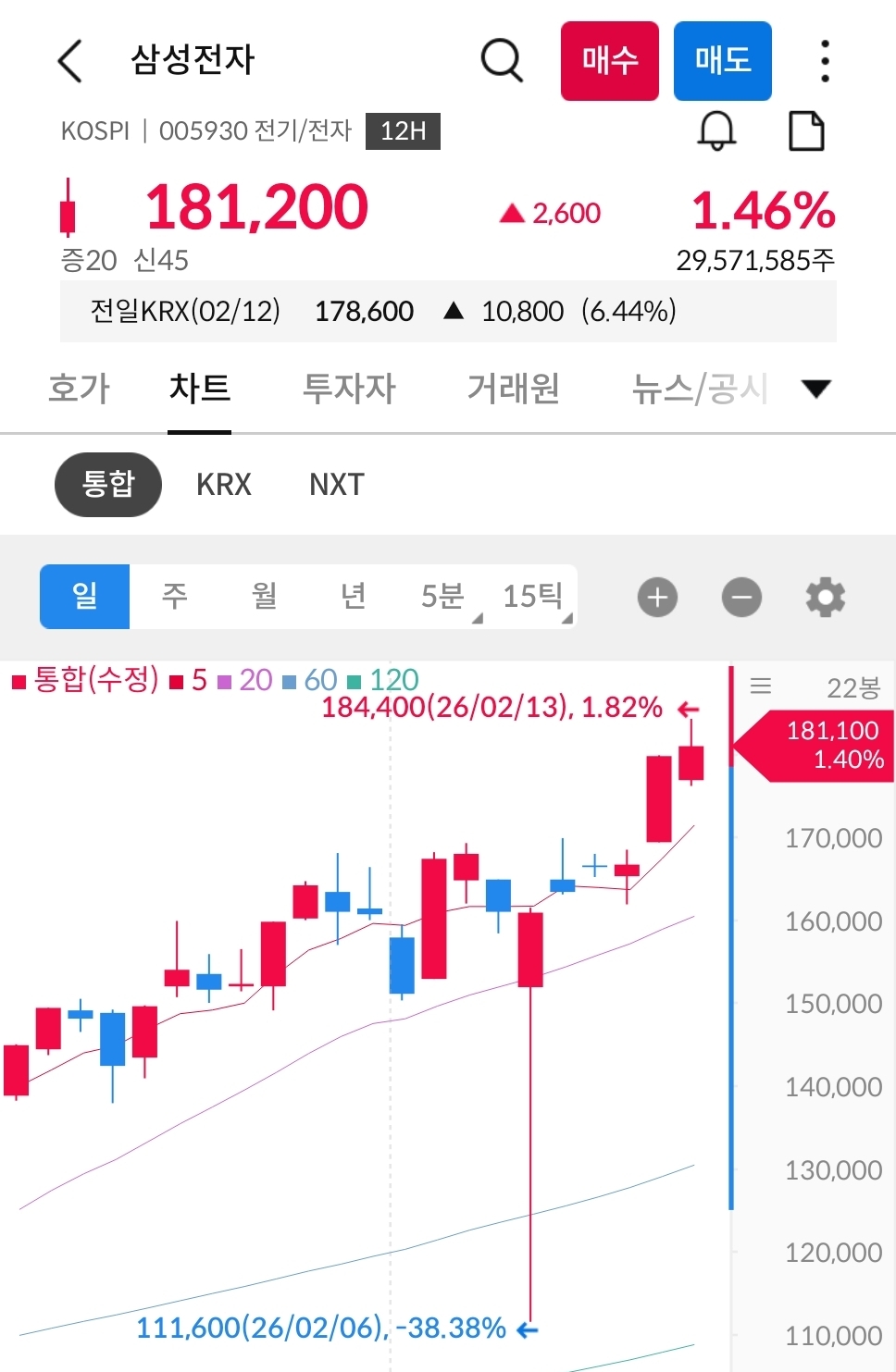Go back from the 삼성전자 stock page
The height and width of the screenshot is (1372, 896).
70,61
